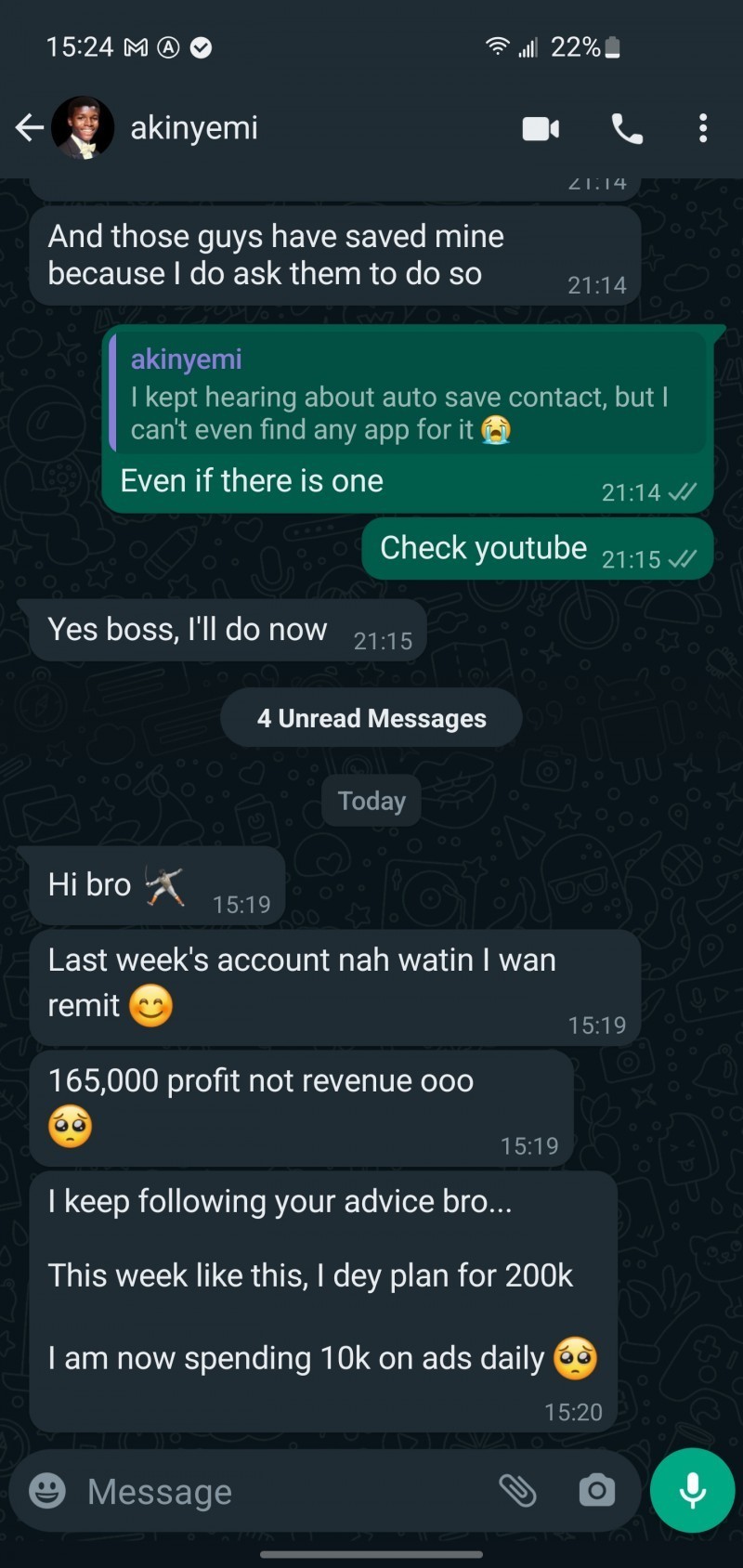Screen dimensions: 743x1568
Task: Attach a file with the paperclip
Action: (517, 1491)
